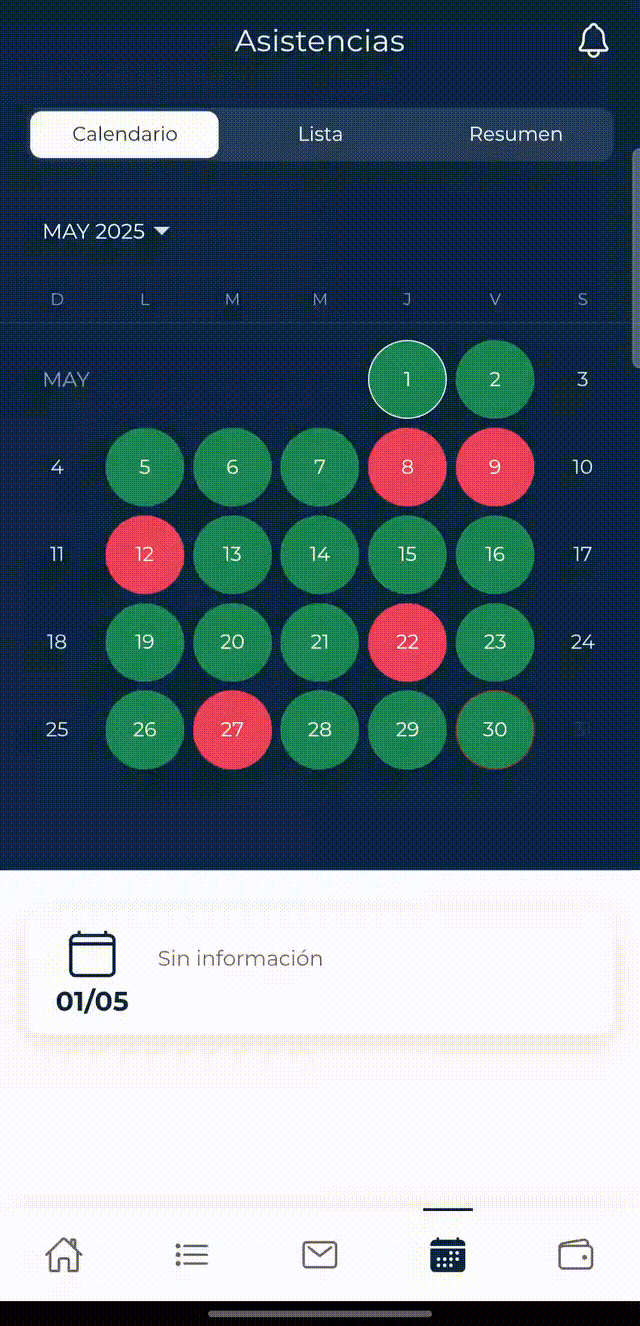
Task: Open the wallet tab
Action: tap(576, 1254)
